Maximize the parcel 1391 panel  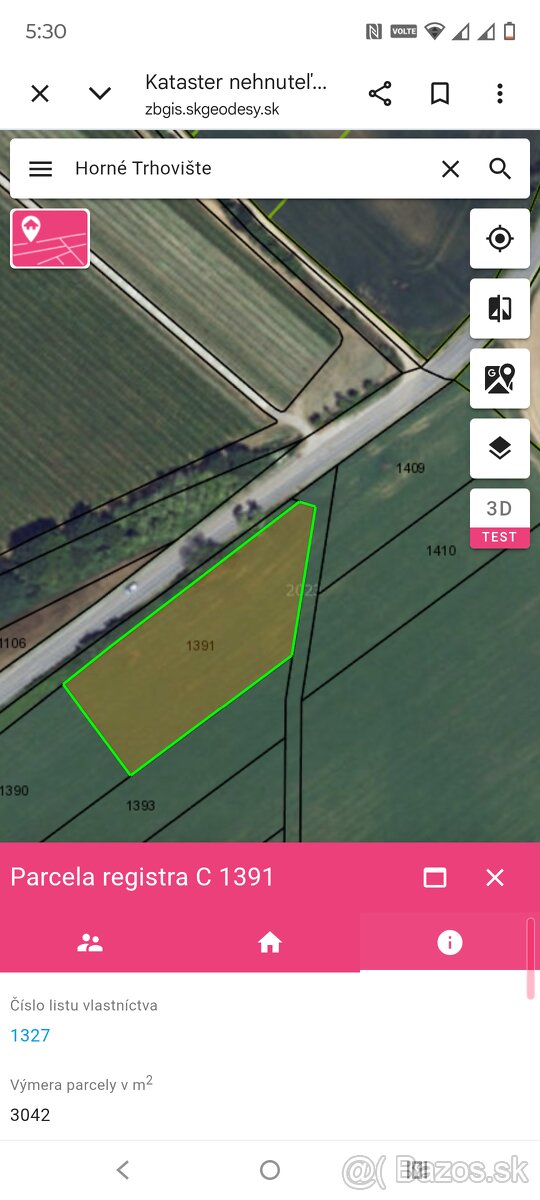coord(435,877)
